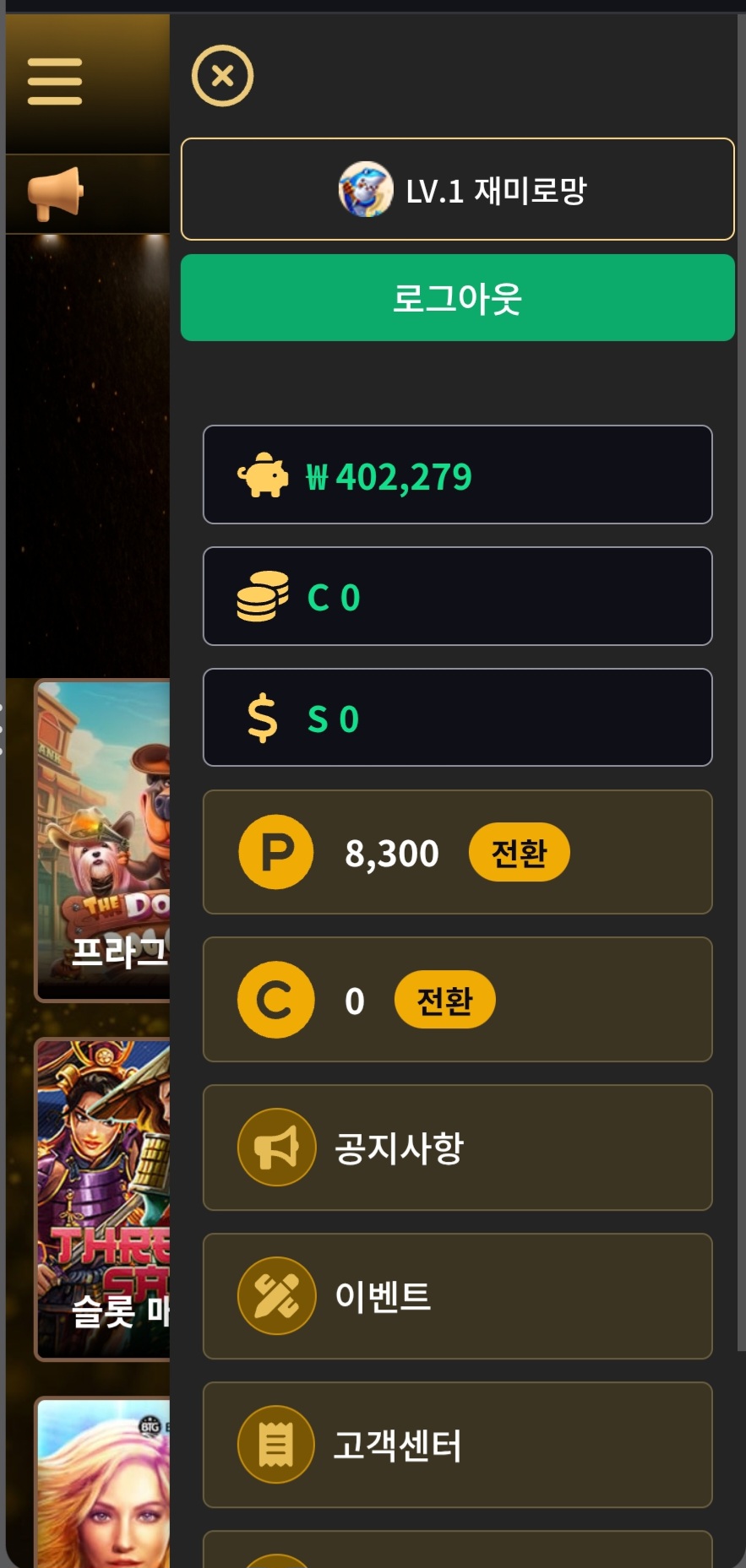The image size is (746, 1568).
Task: Tap the 로그아웃 button
Action: [x=457, y=298]
